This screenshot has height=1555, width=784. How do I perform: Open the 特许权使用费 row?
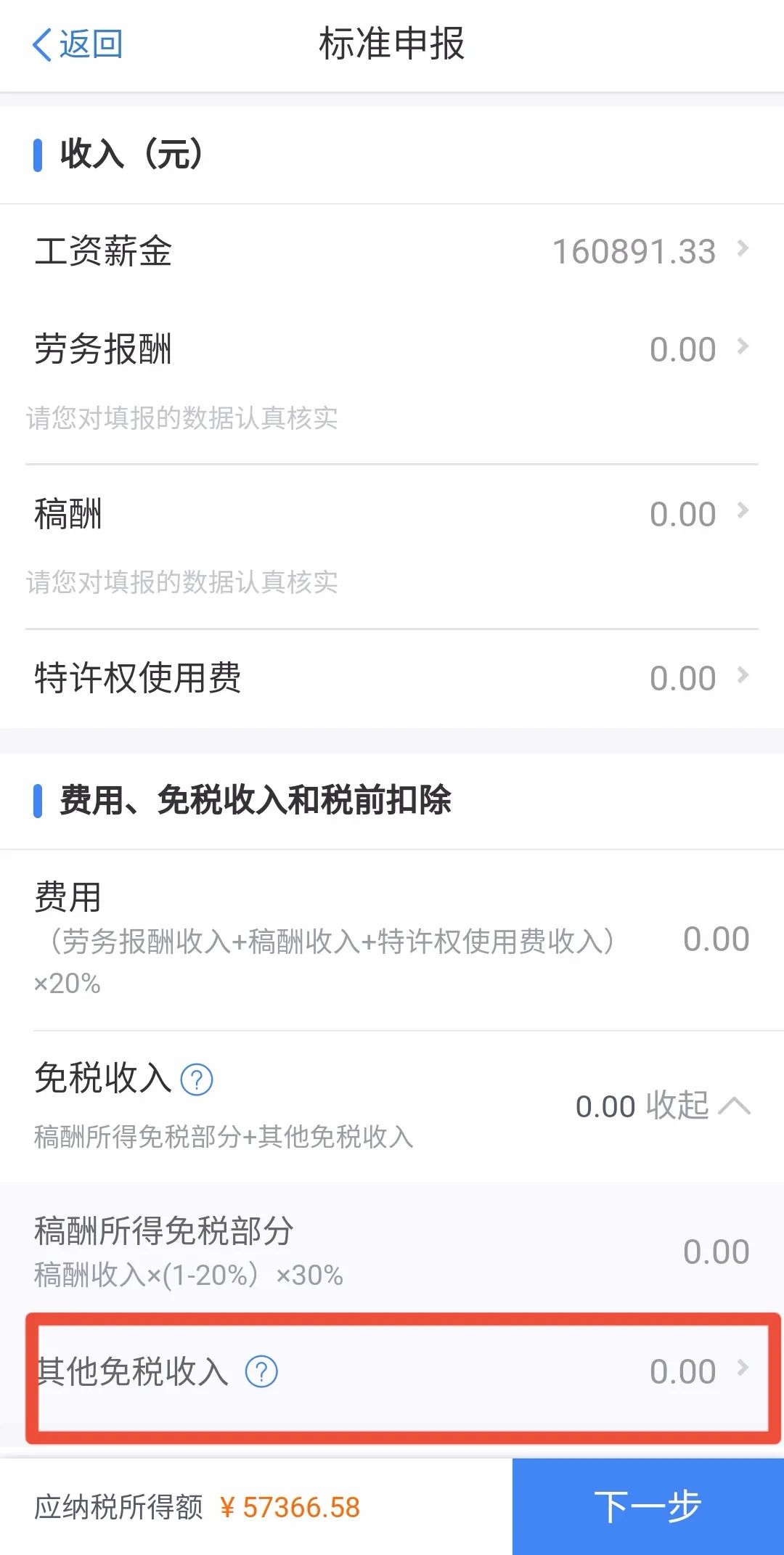coord(392,678)
